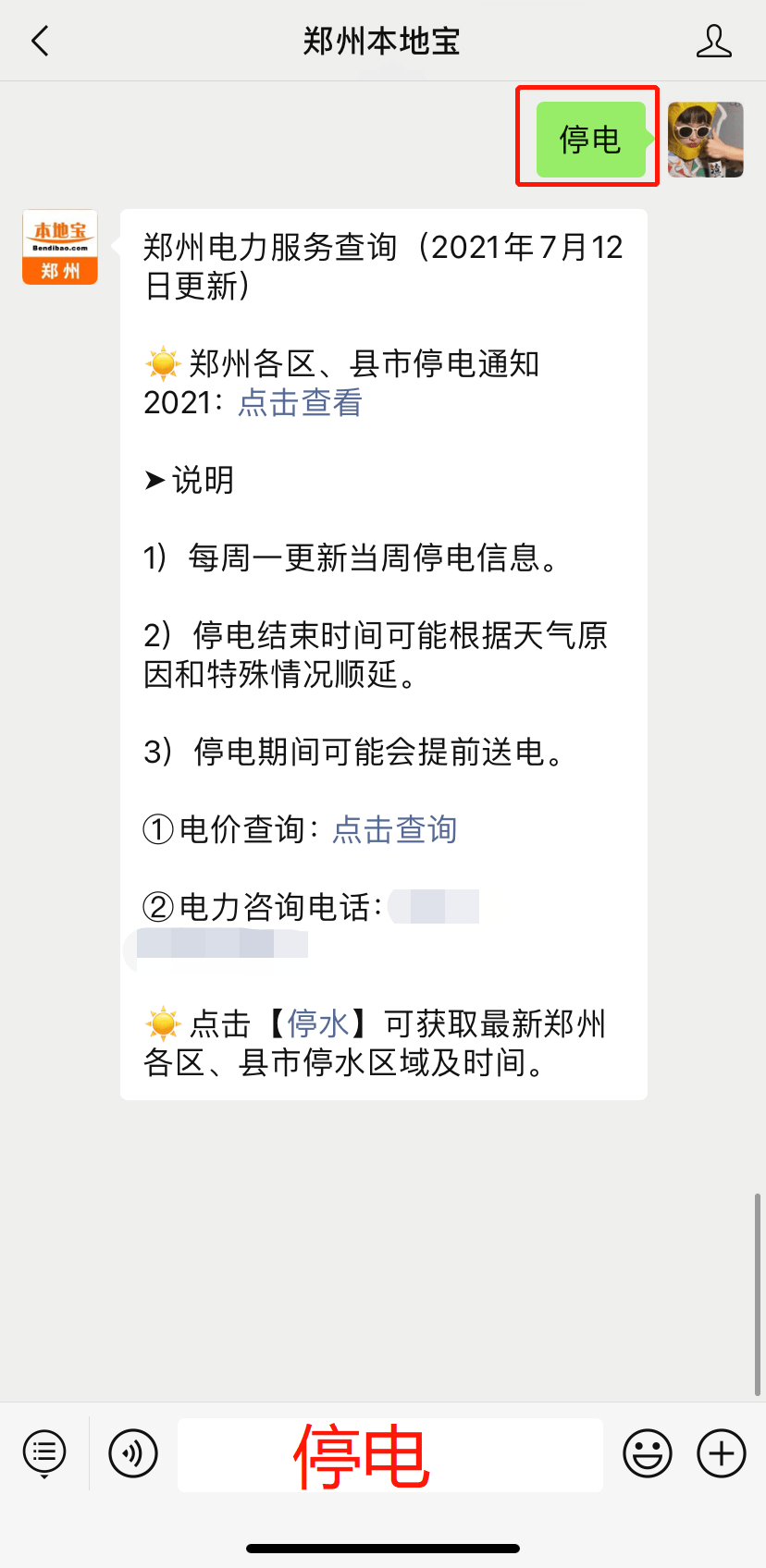Open the plus attachments menu

click(x=722, y=1453)
